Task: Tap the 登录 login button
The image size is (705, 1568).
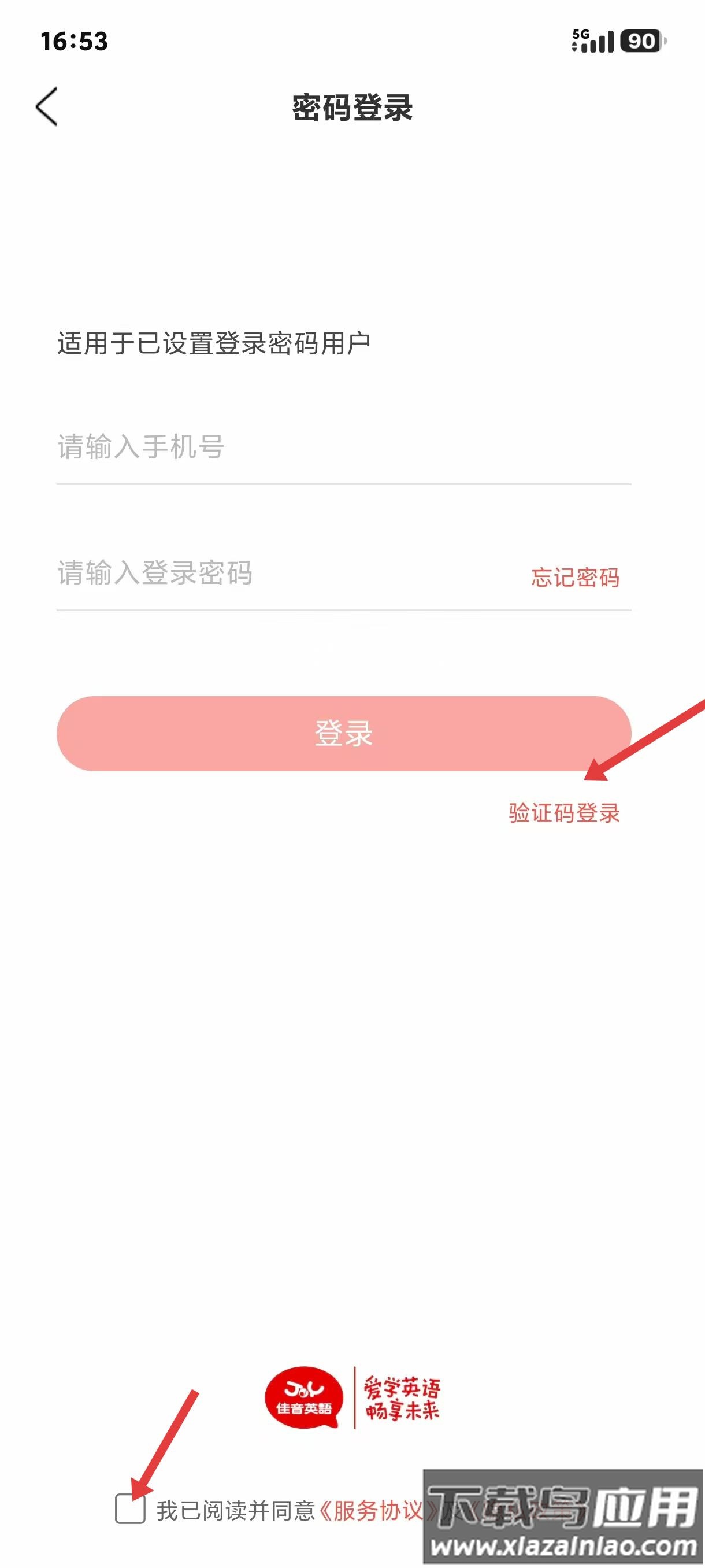Action: pyautogui.click(x=344, y=734)
